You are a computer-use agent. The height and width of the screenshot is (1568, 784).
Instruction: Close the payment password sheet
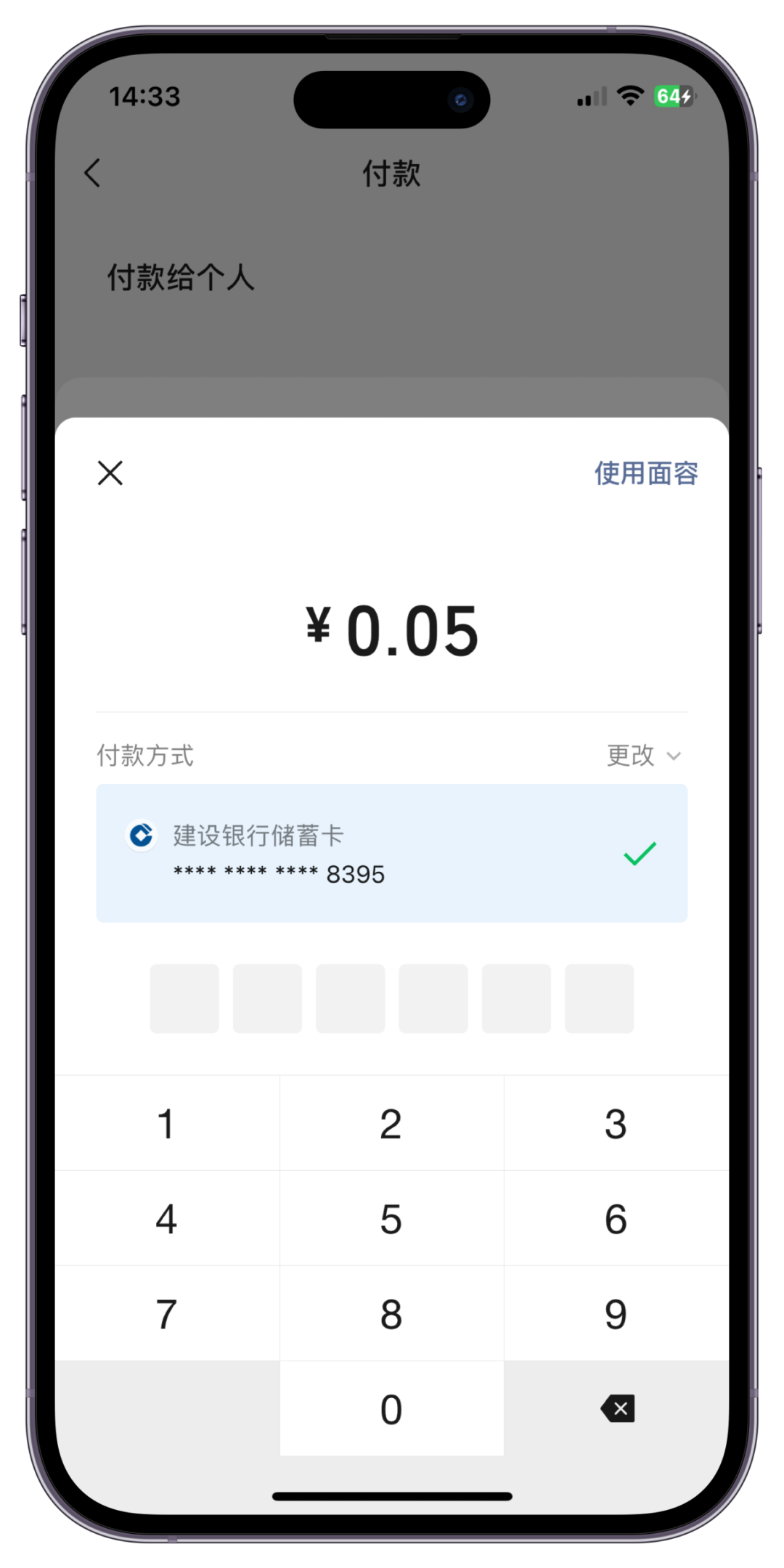coord(110,473)
